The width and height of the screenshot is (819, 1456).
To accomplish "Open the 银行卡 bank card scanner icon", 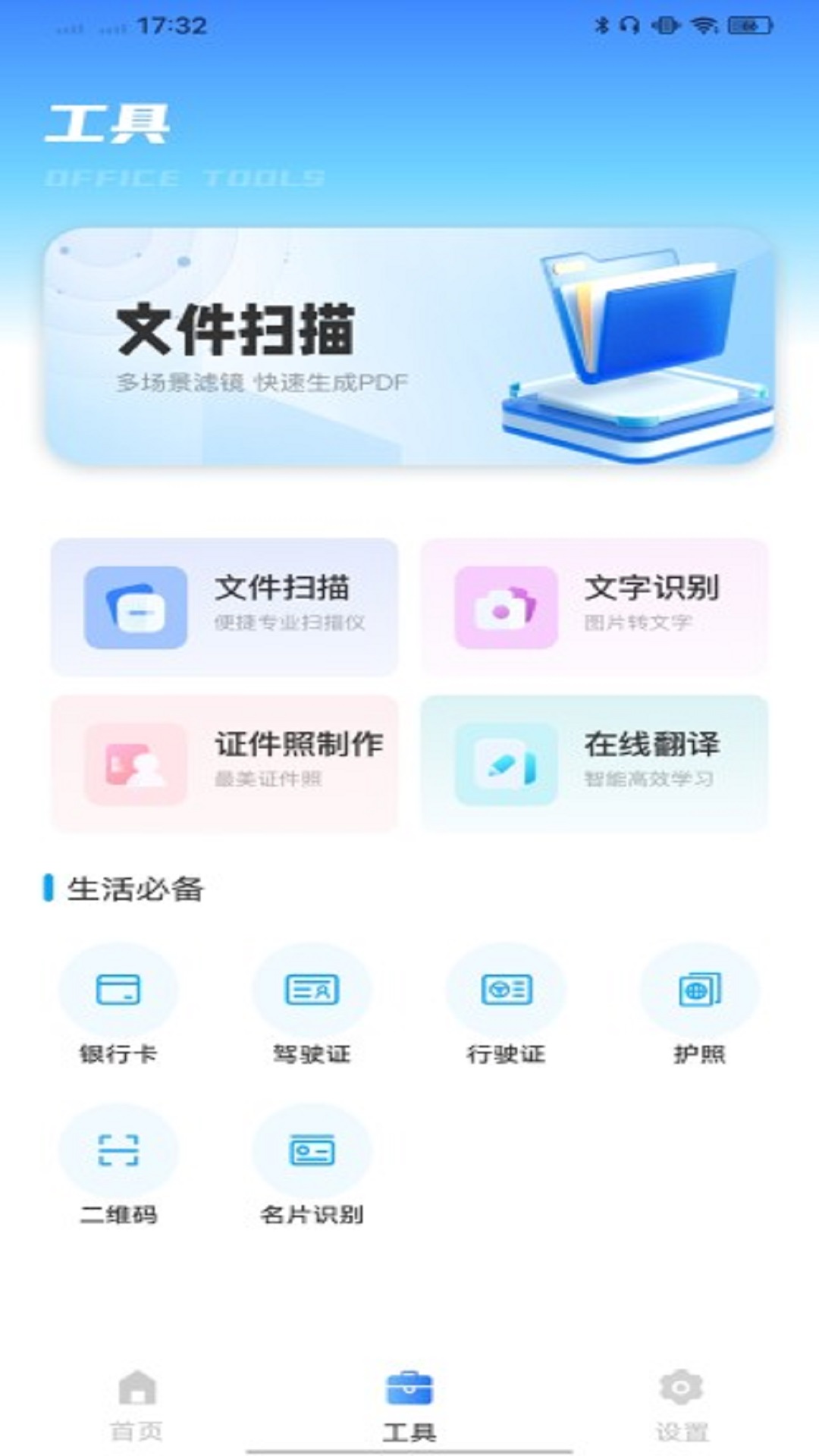I will click(x=116, y=987).
